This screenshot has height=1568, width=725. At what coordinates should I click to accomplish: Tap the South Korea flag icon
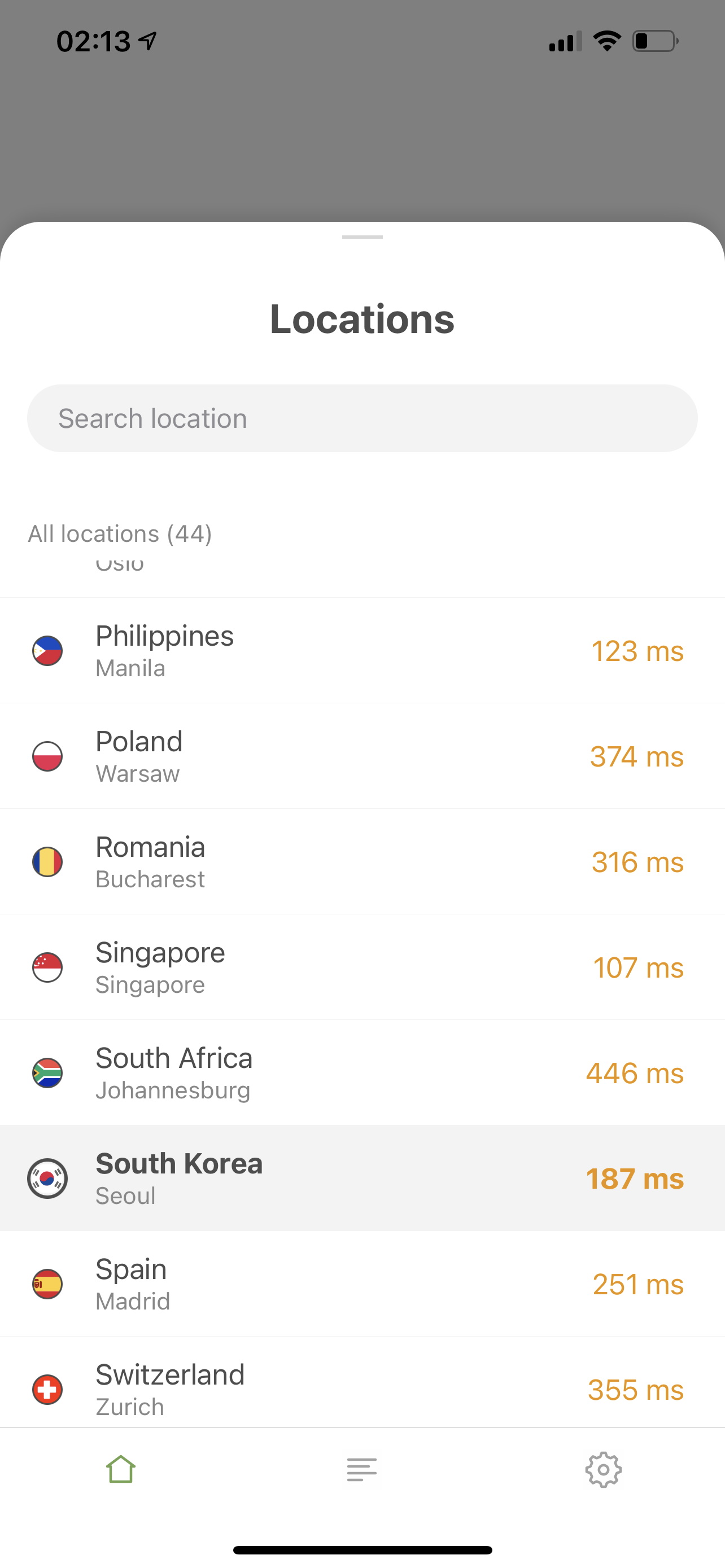(x=47, y=1178)
